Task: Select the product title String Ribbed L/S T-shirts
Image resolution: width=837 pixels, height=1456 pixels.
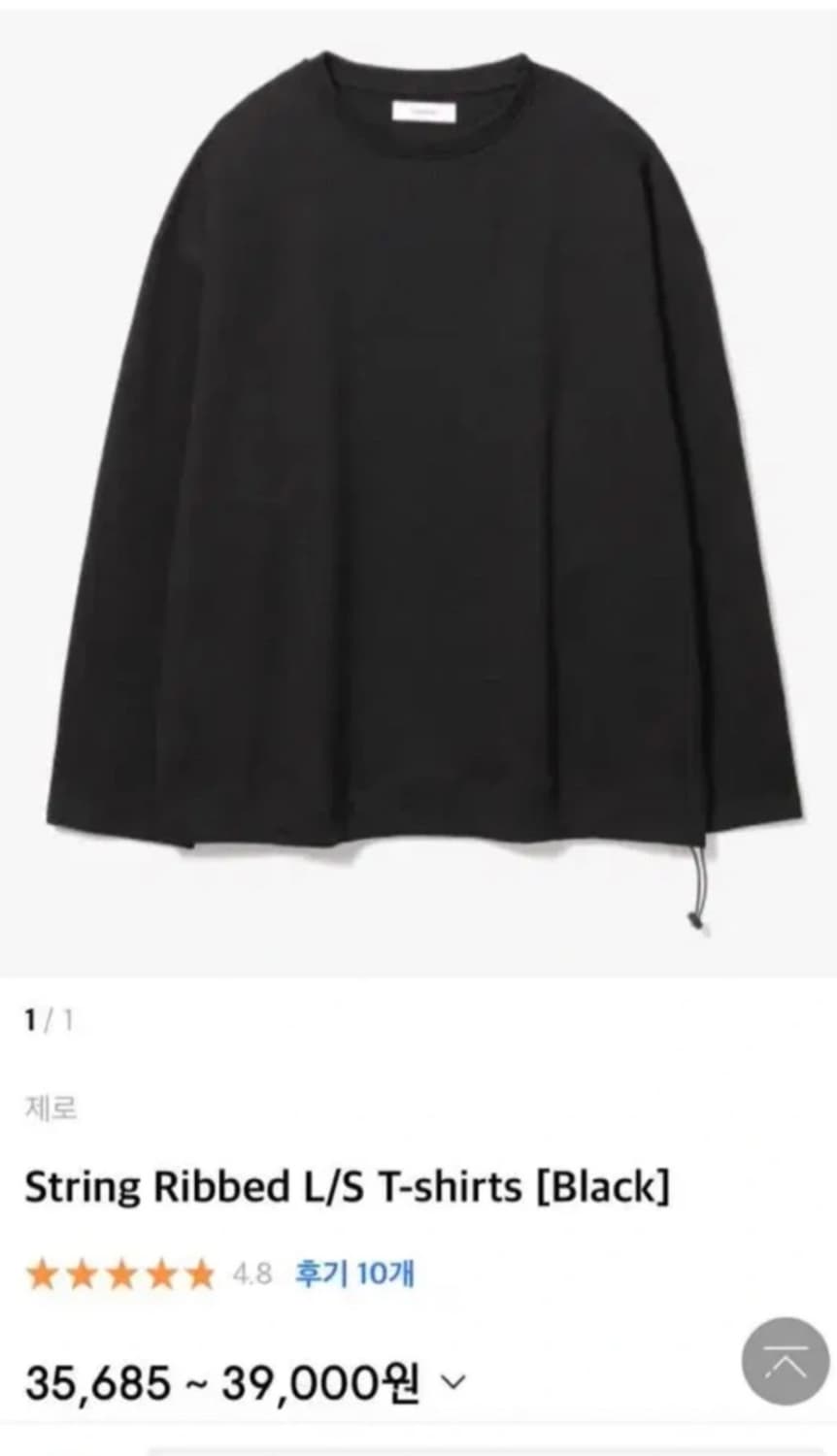Action: point(345,1184)
